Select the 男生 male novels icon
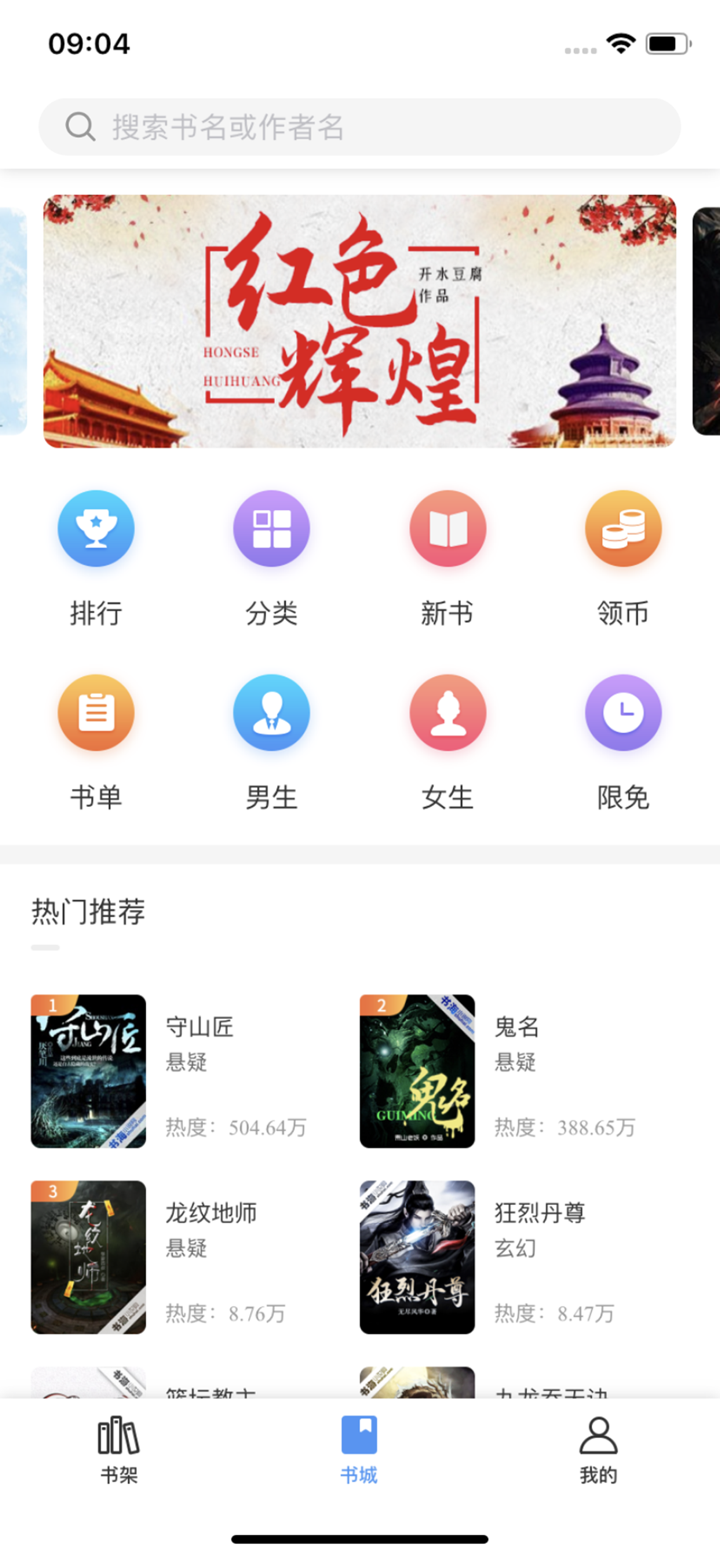The width and height of the screenshot is (720, 1558). pyautogui.click(x=271, y=712)
